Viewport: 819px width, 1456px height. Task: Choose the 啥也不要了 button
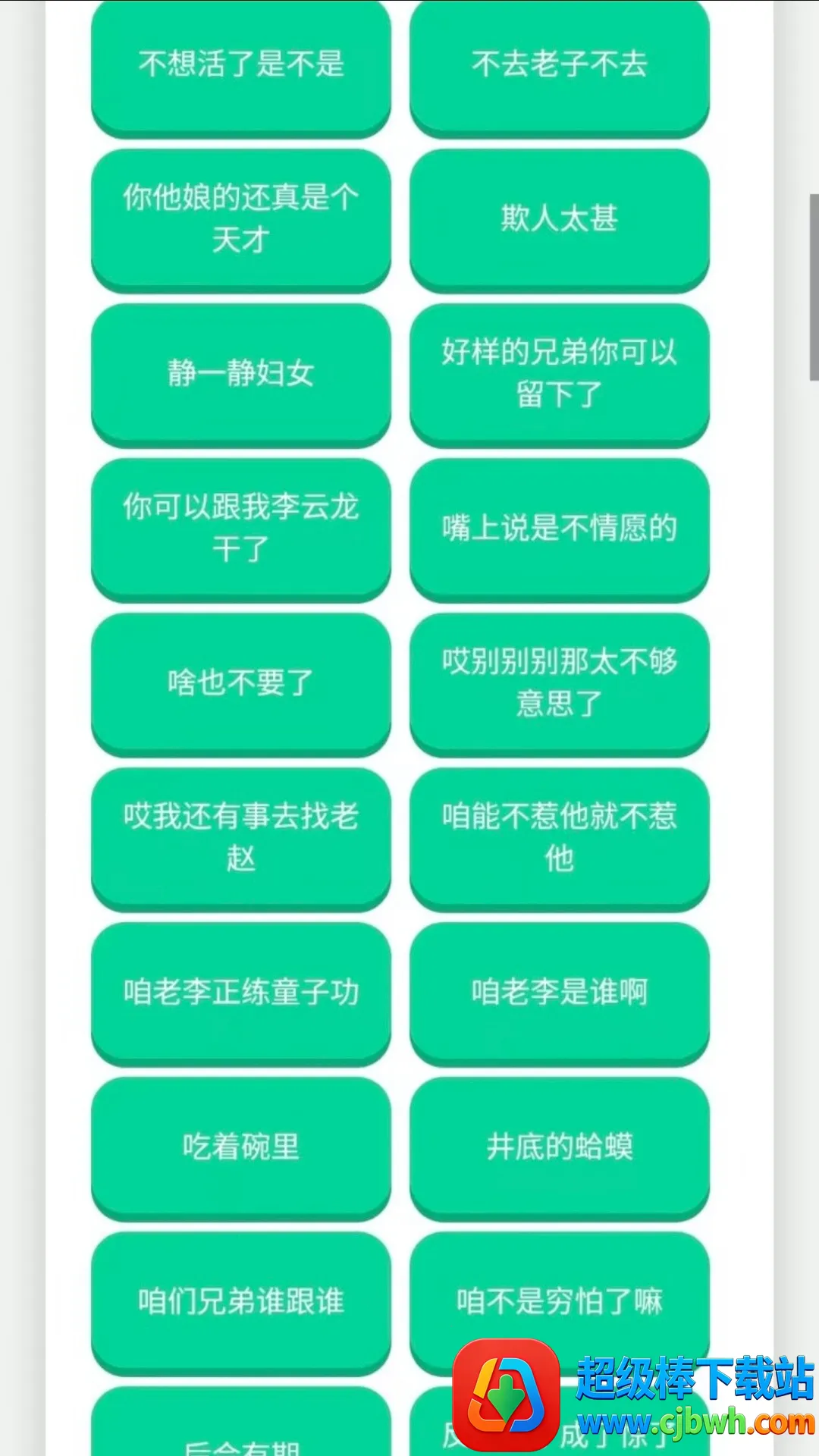pyautogui.click(x=241, y=682)
